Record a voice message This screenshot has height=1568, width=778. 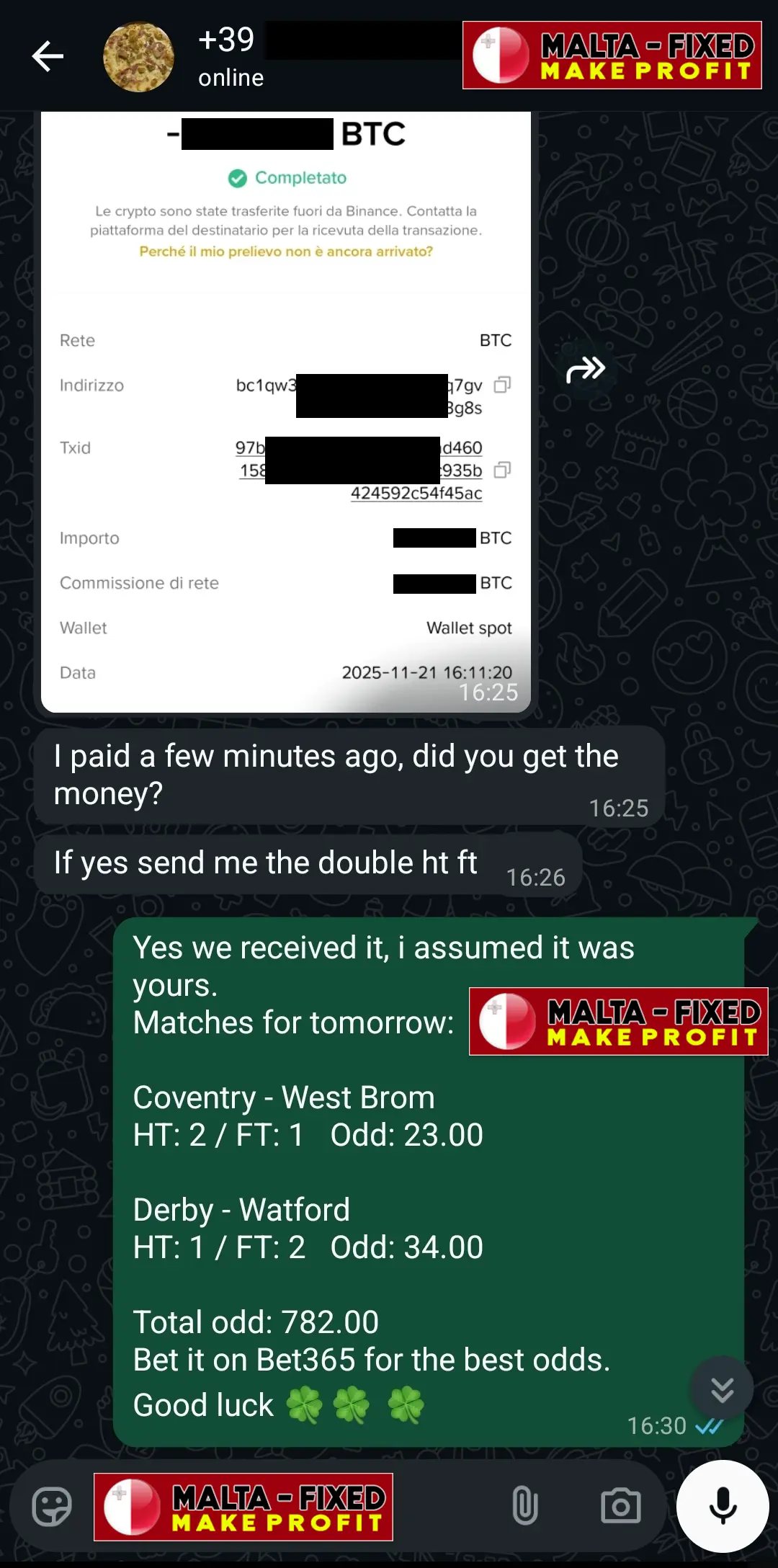[723, 1506]
